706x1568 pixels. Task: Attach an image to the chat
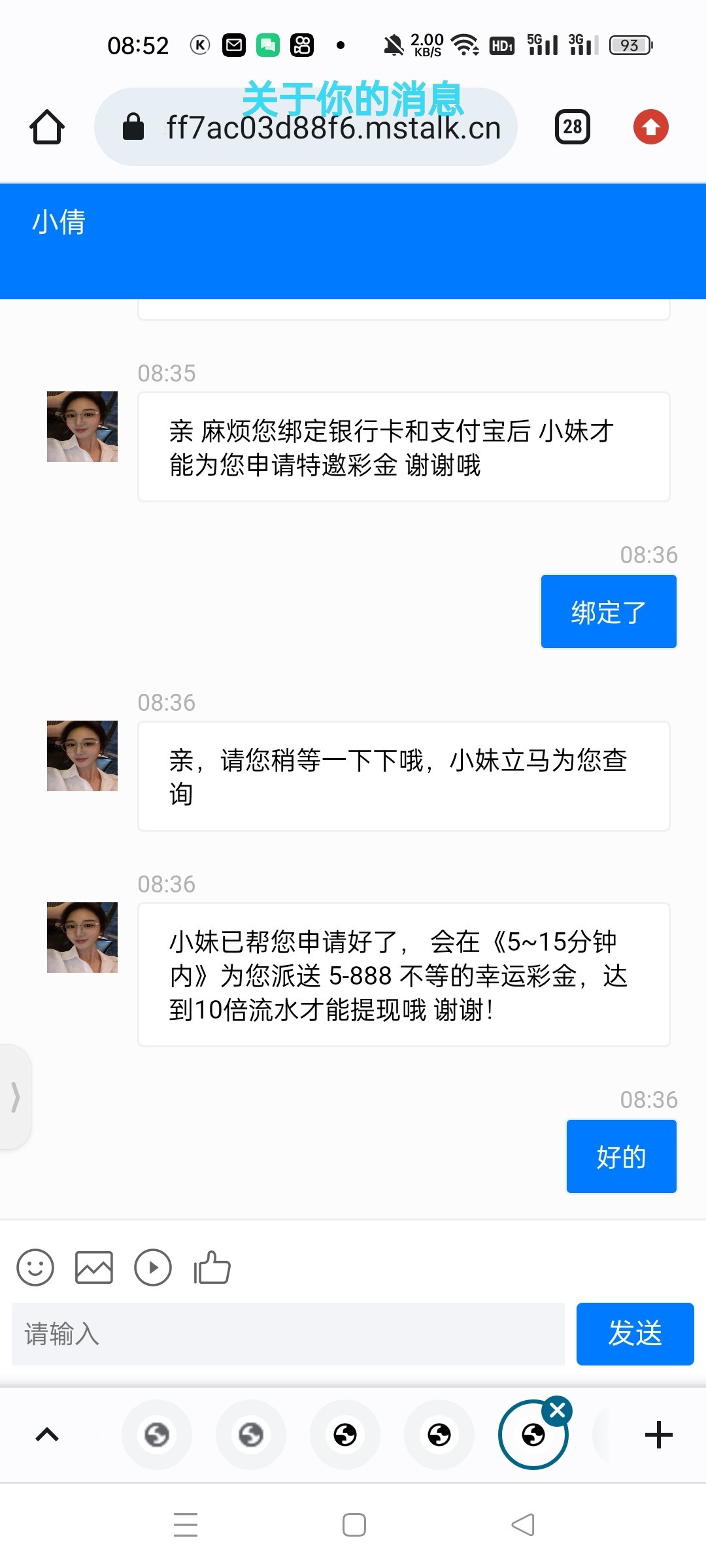click(94, 1267)
